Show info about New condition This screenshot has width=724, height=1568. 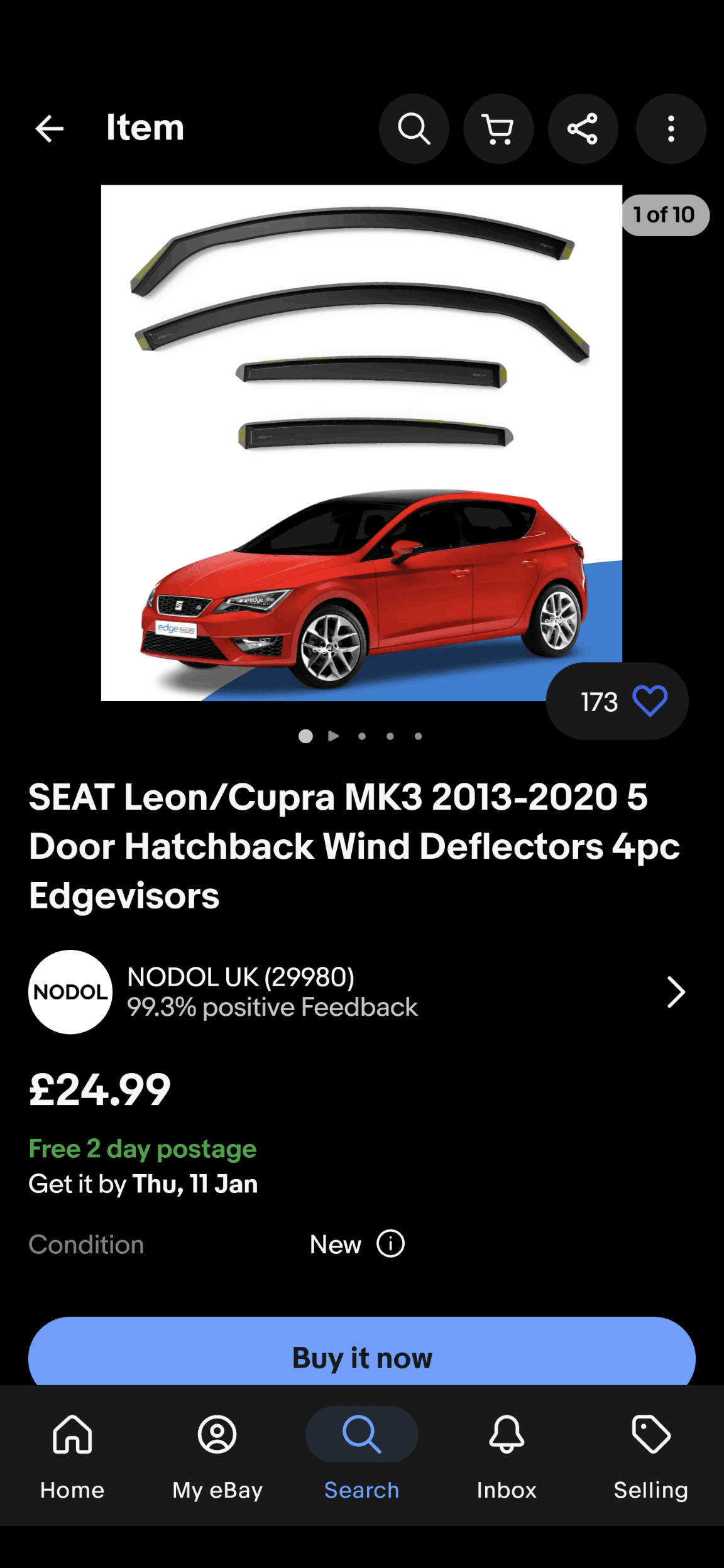pos(390,1244)
